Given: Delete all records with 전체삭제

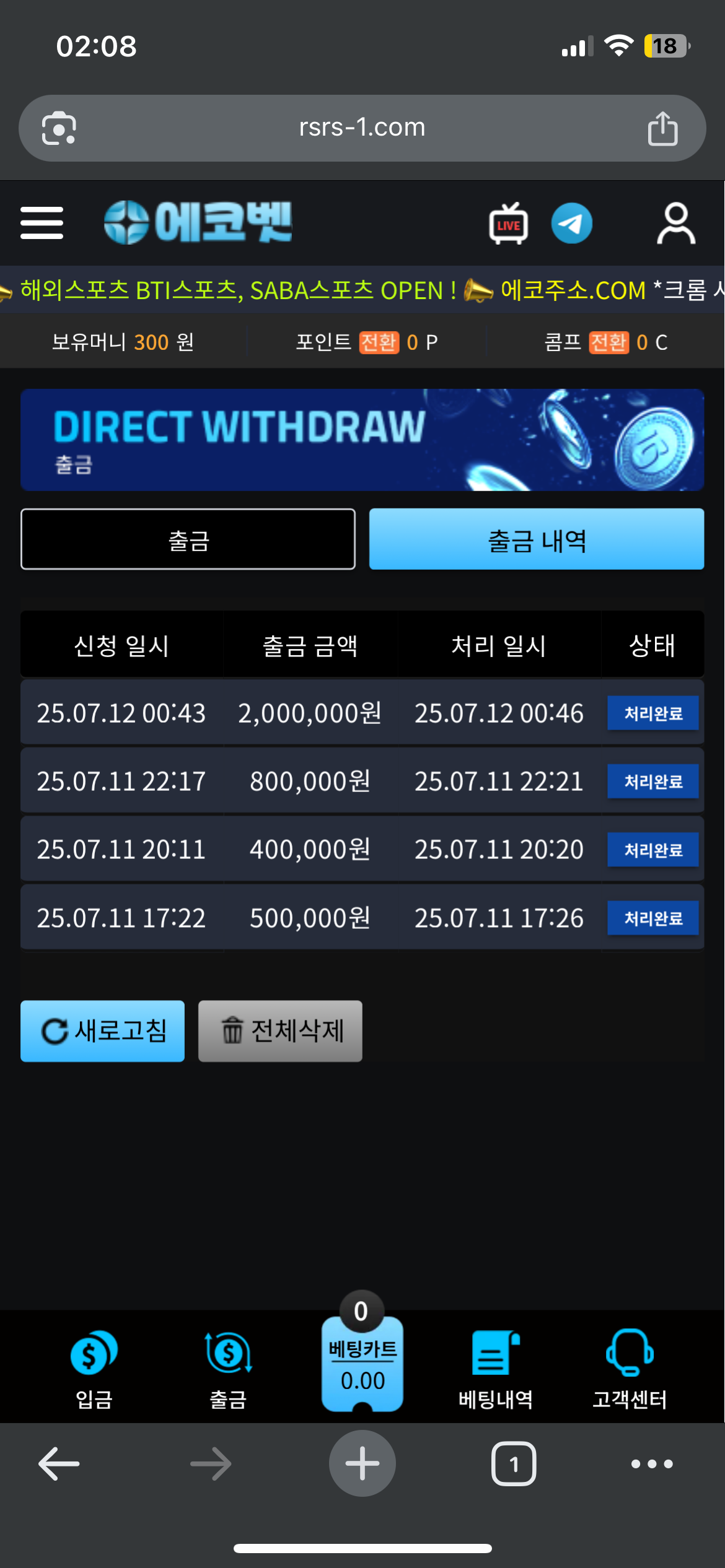Looking at the screenshot, I should [x=280, y=1031].
